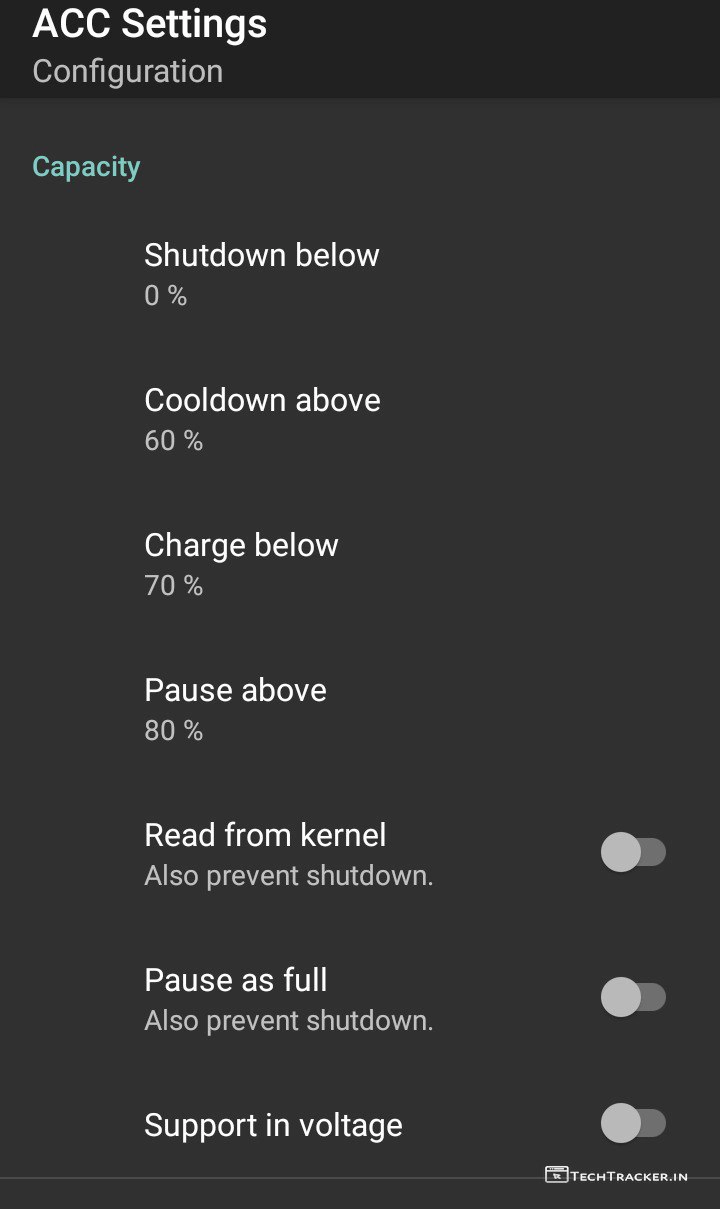Image resolution: width=720 pixels, height=1209 pixels.
Task: Open the Charge below setting
Action: (x=242, y=563)
